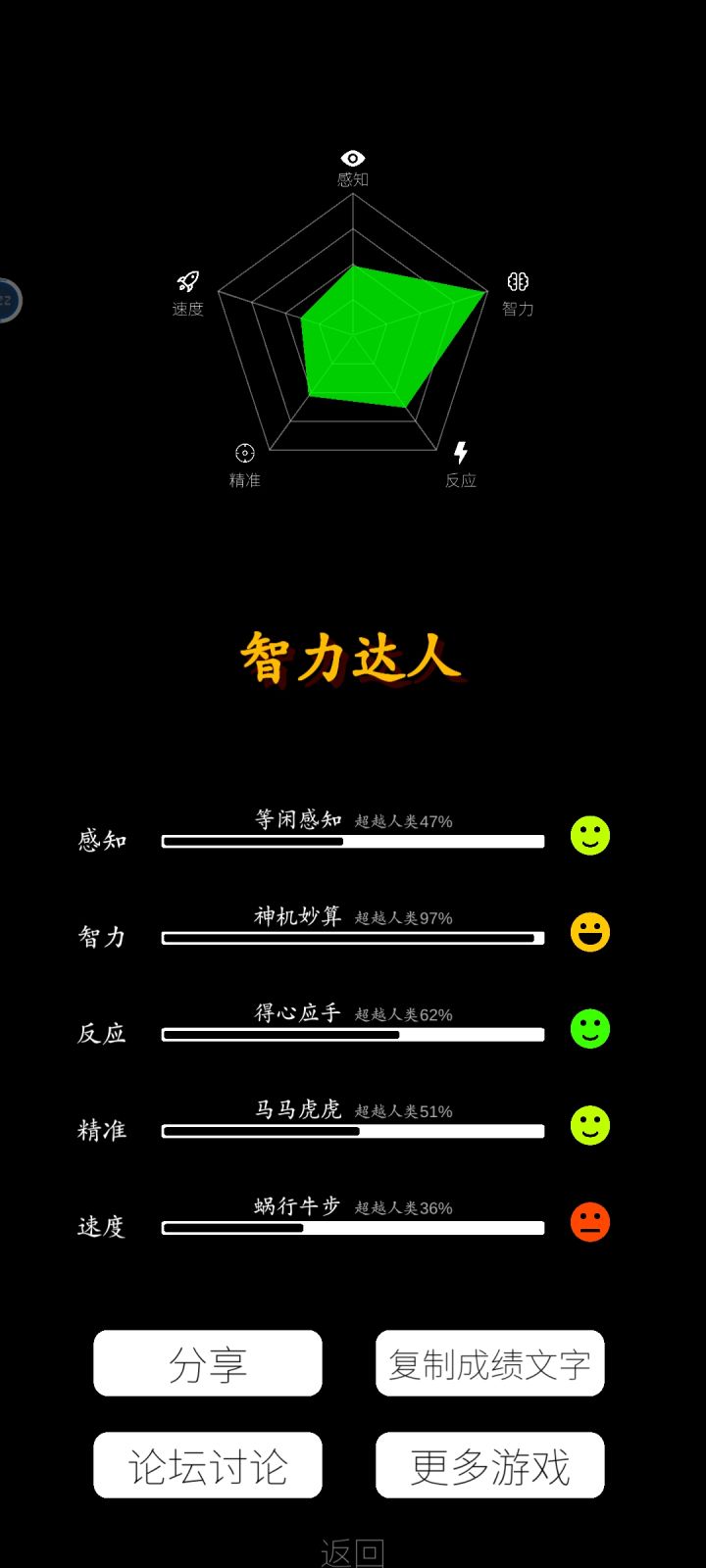Tap the orange grinning face beside 智力

[x=589, y=931]
